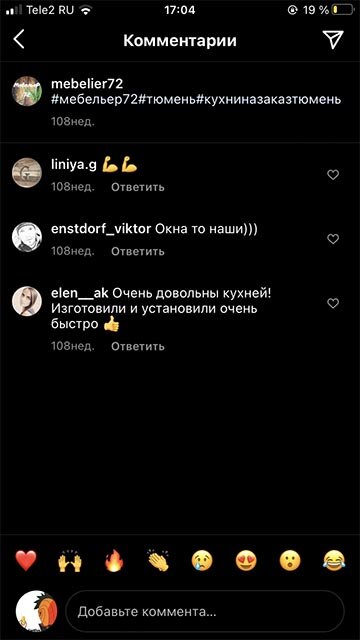
Task: Like enstdorf_viktor's comment
Action: point(333,239)
